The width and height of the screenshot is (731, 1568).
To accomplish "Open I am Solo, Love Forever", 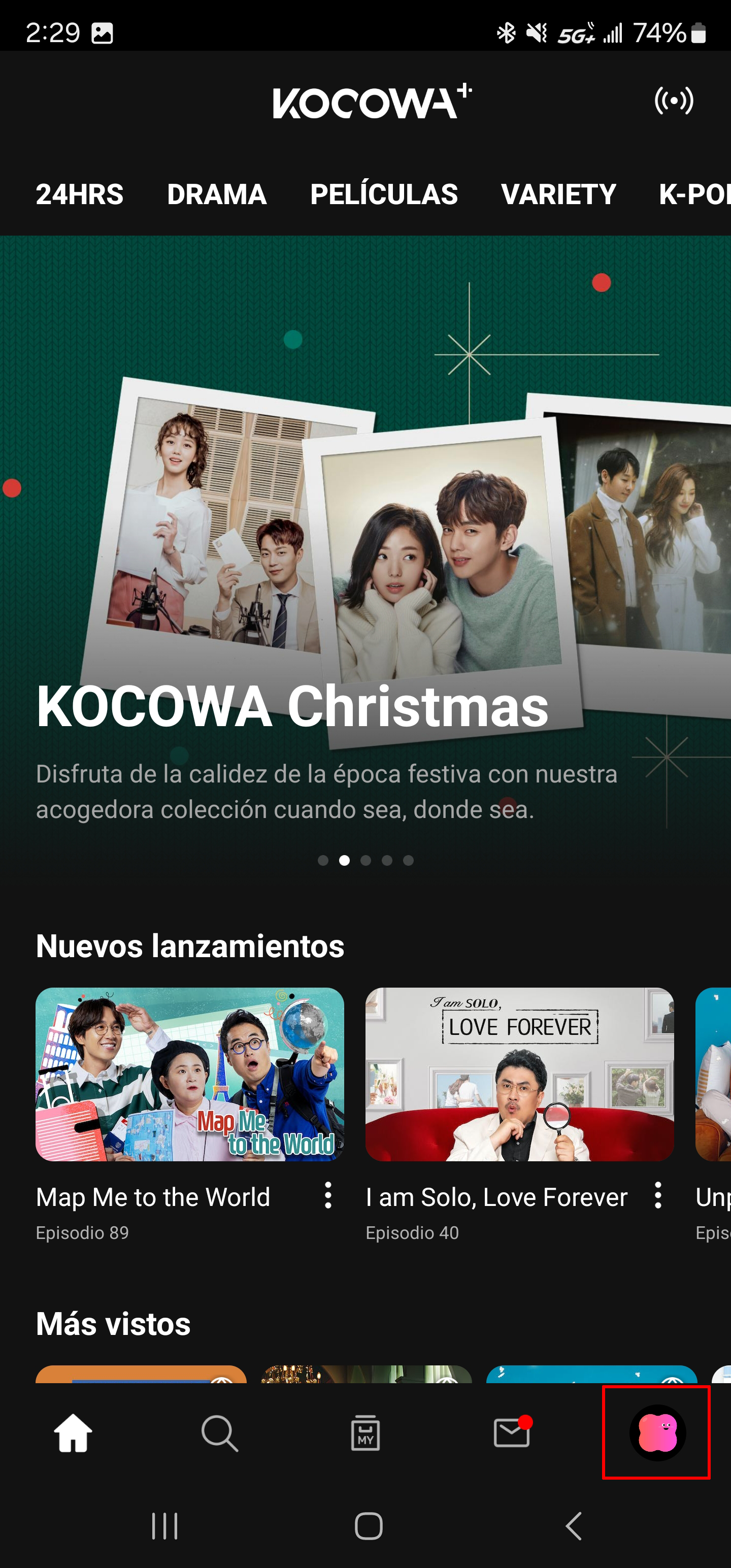I will 519,1074.
